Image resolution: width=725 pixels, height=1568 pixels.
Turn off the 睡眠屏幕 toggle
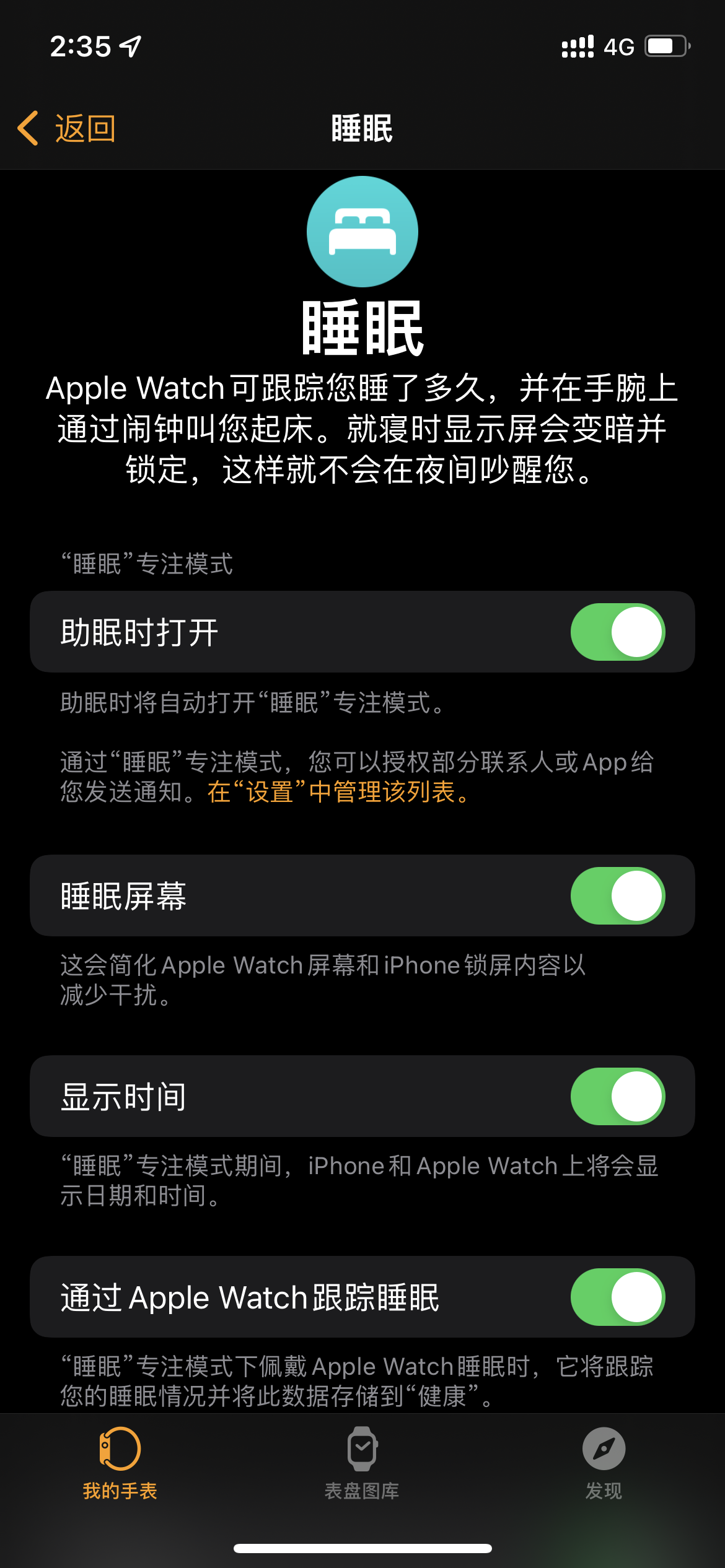[617, 895]
